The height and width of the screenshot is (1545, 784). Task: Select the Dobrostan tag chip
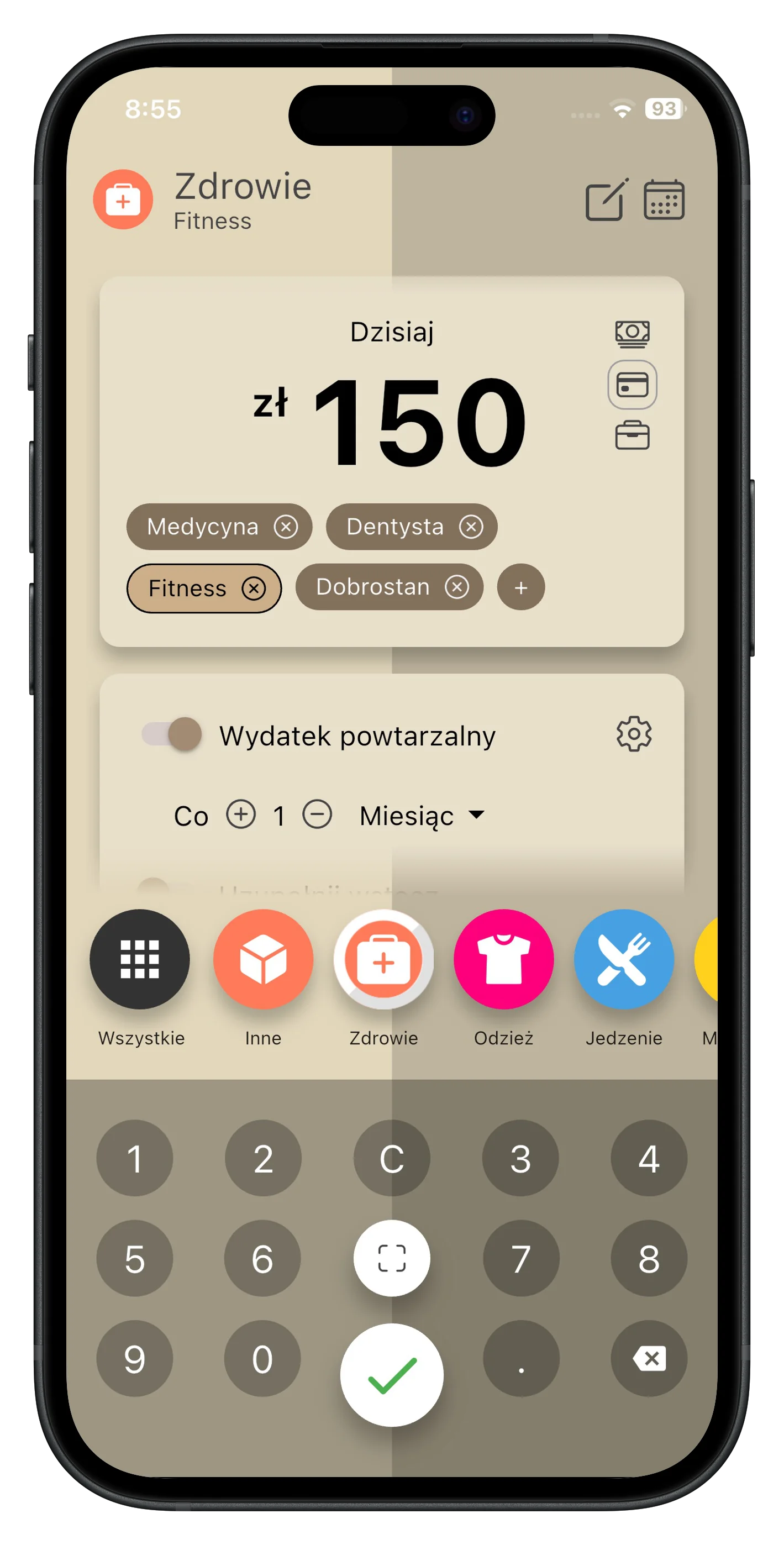pyautogui.click(x=372, y=587)
